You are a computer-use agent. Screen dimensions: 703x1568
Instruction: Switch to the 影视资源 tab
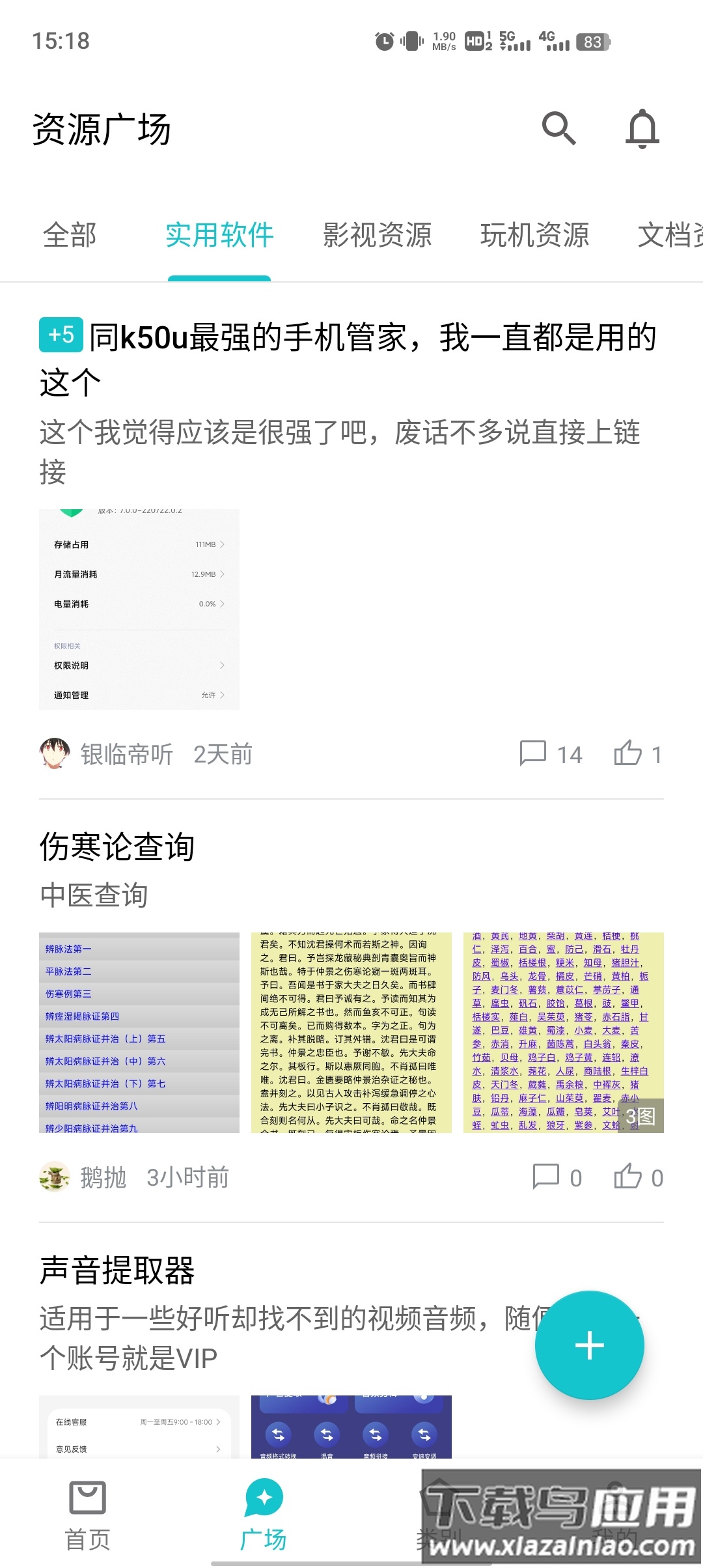coord(376,236)
